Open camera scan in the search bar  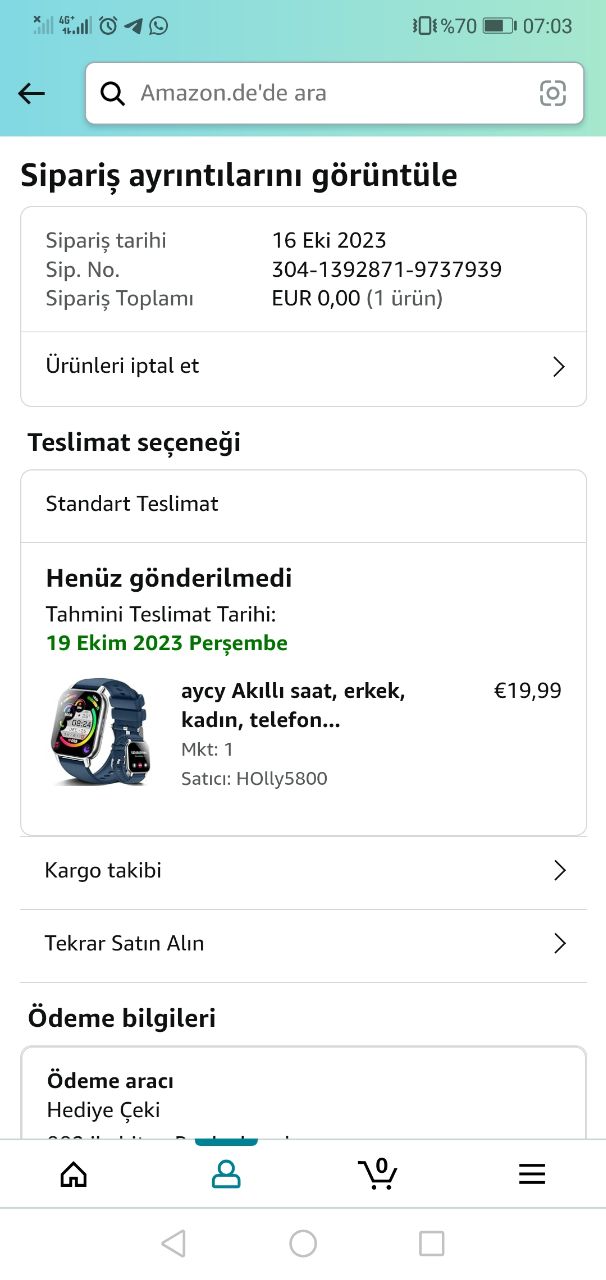click(x=553, y=94)
